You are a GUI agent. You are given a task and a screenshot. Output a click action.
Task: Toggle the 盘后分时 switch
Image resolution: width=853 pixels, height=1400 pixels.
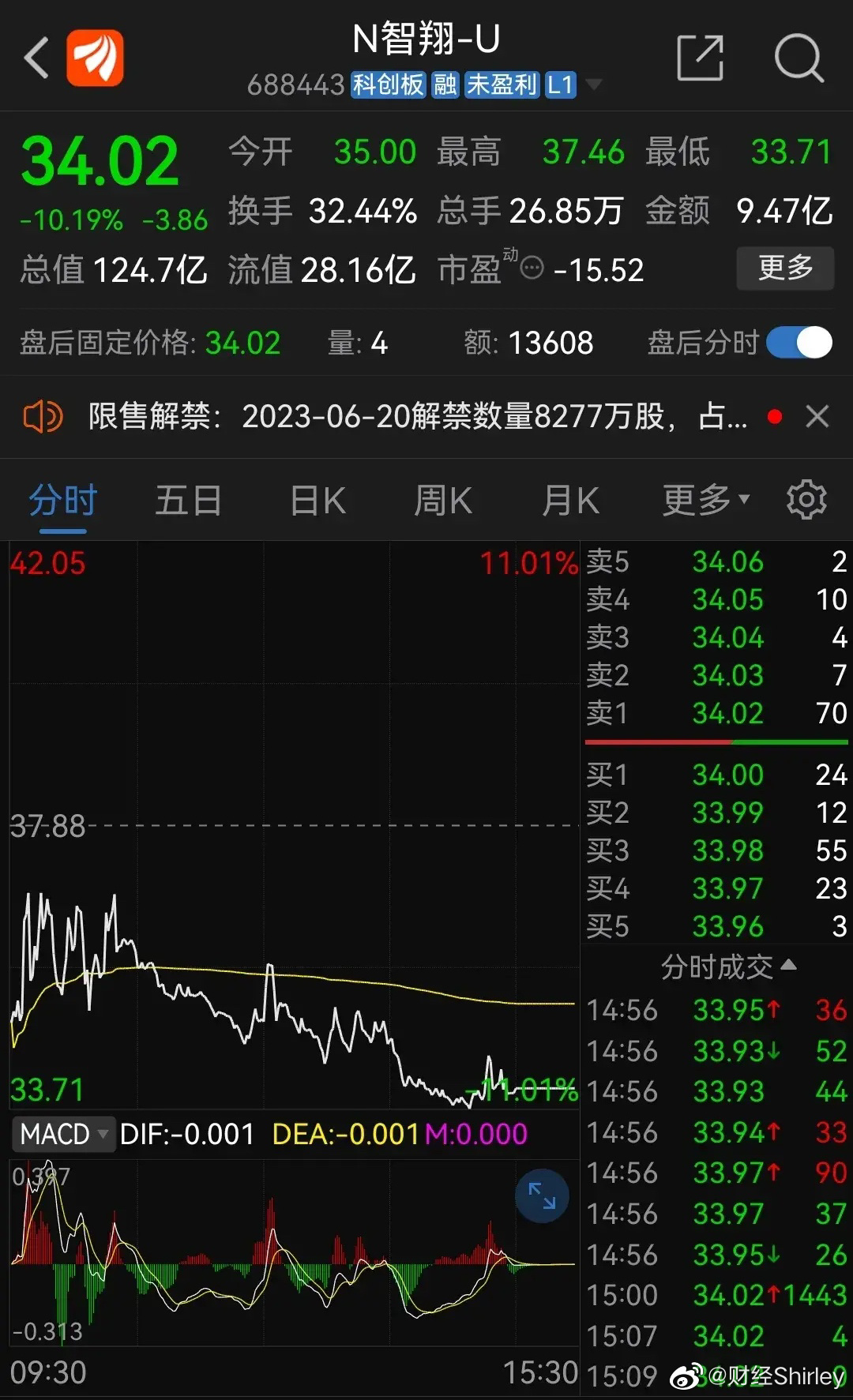[799, 343]
